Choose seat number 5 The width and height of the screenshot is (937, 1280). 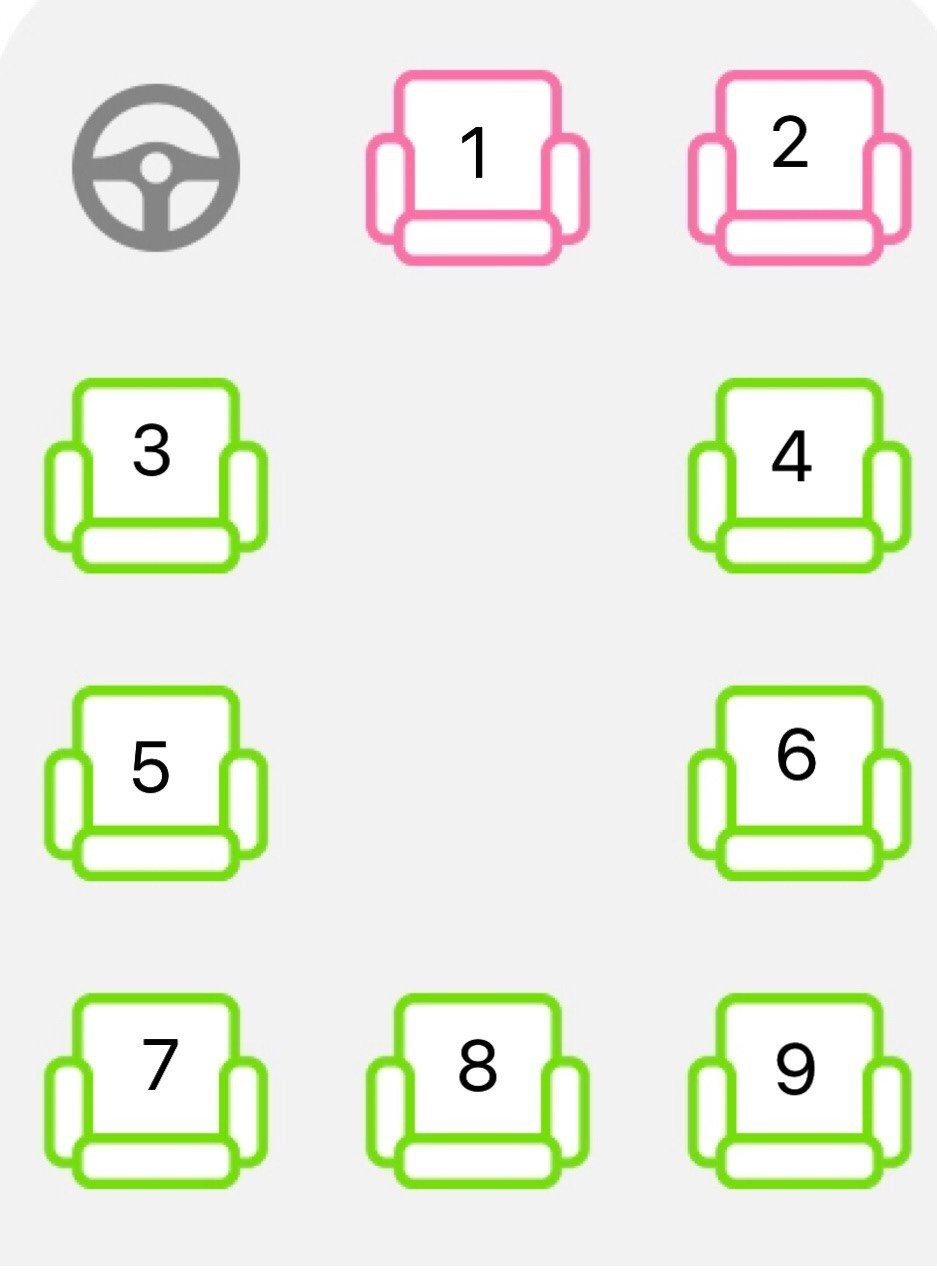(x=156, y=782)
